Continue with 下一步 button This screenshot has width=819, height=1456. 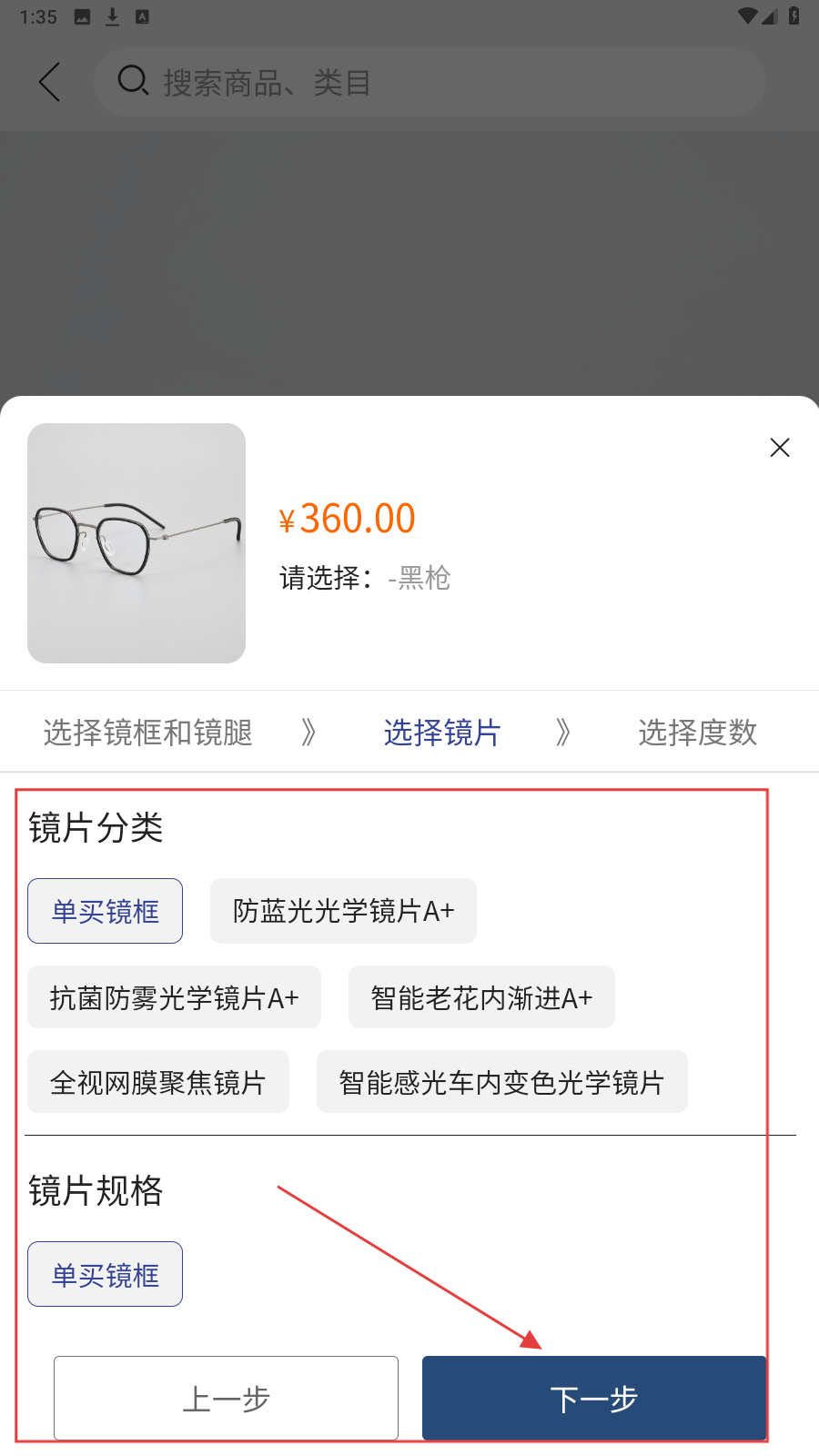coord(593,1398)
